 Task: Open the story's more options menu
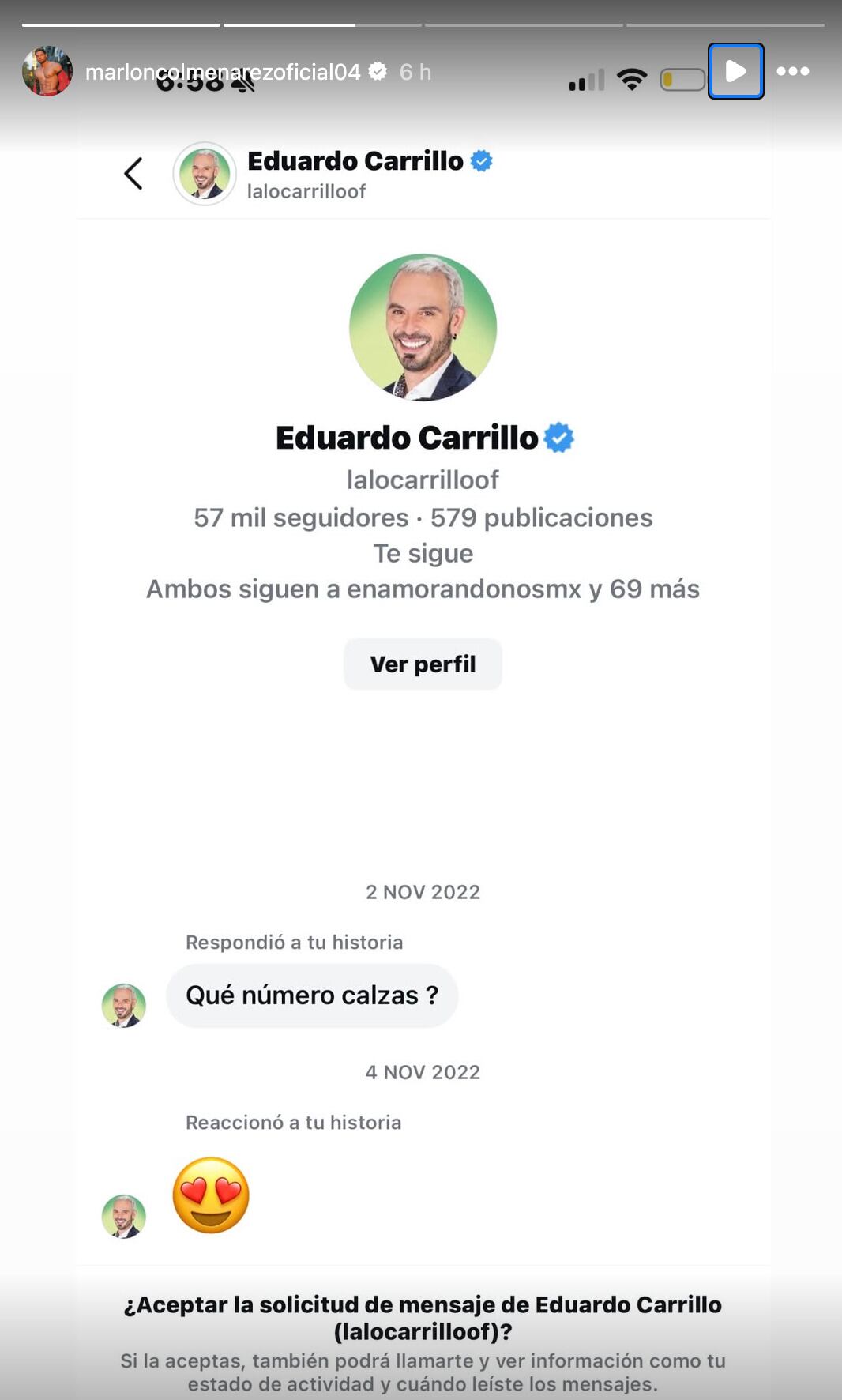click(x=792, y=71)
